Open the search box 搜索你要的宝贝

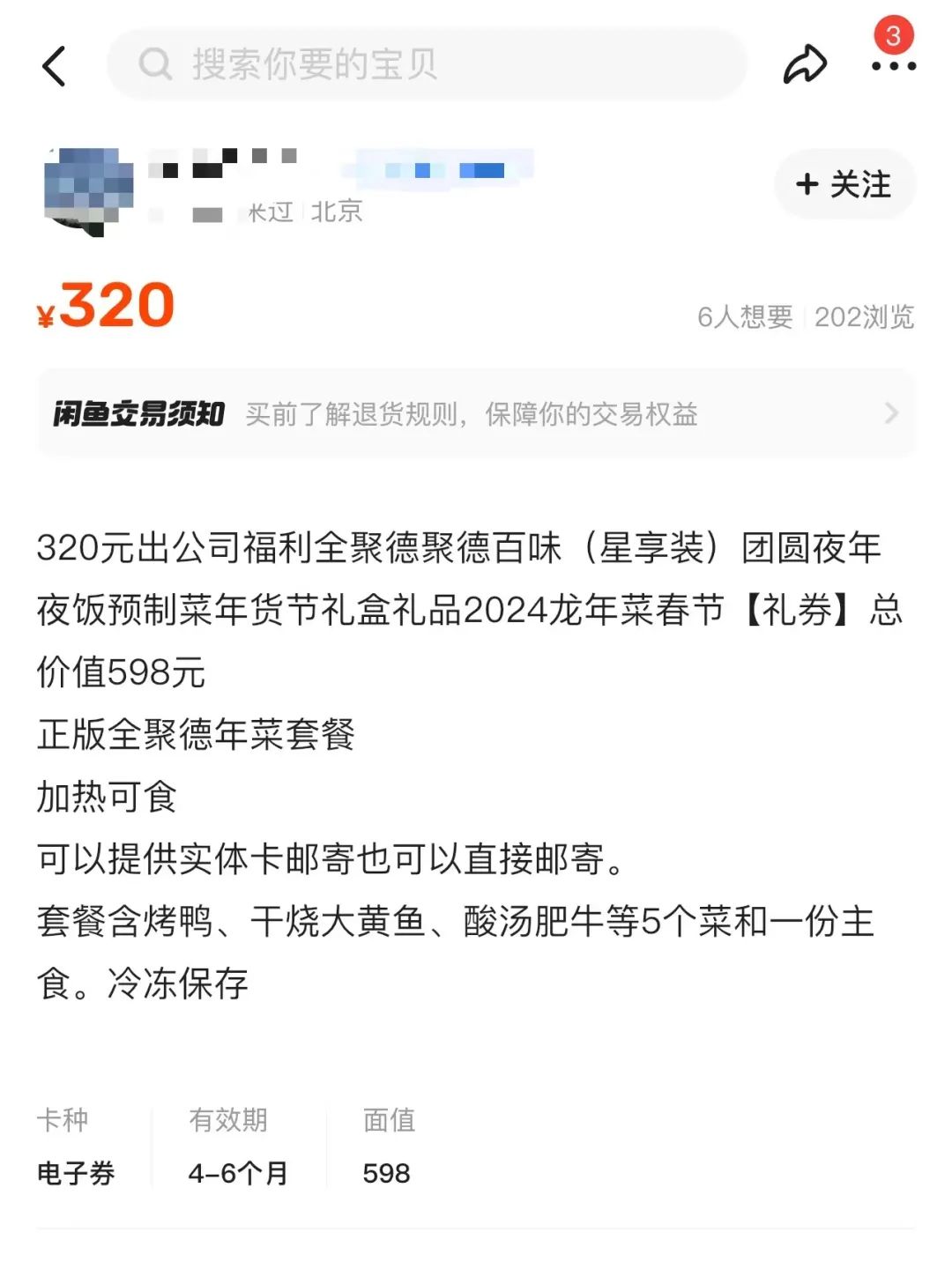427,64
